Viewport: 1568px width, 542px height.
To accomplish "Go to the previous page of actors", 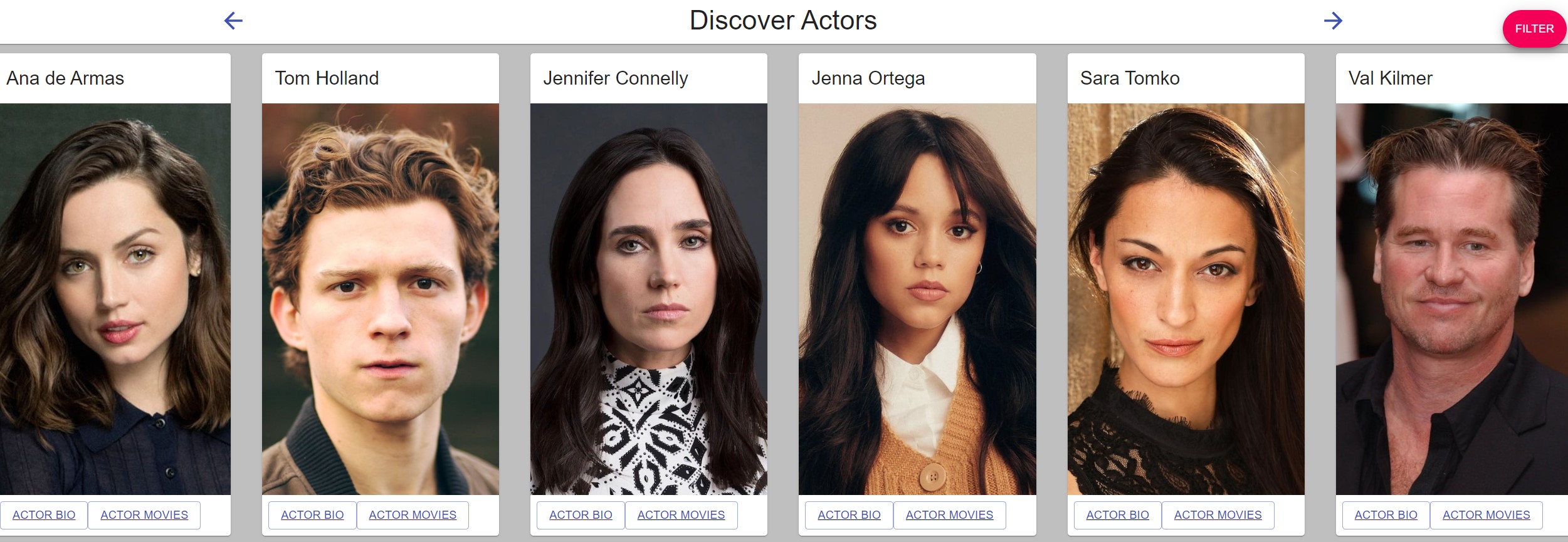I will (x=233, y=21).
